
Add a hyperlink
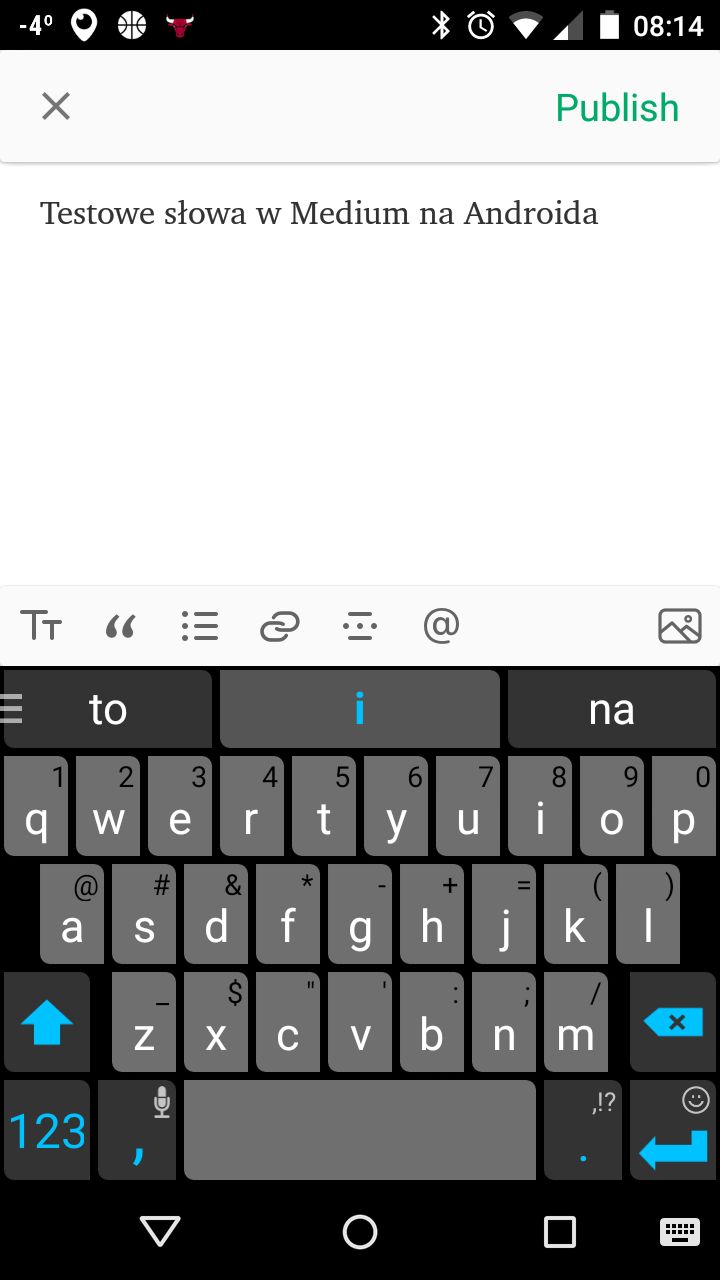pos(280,627)
